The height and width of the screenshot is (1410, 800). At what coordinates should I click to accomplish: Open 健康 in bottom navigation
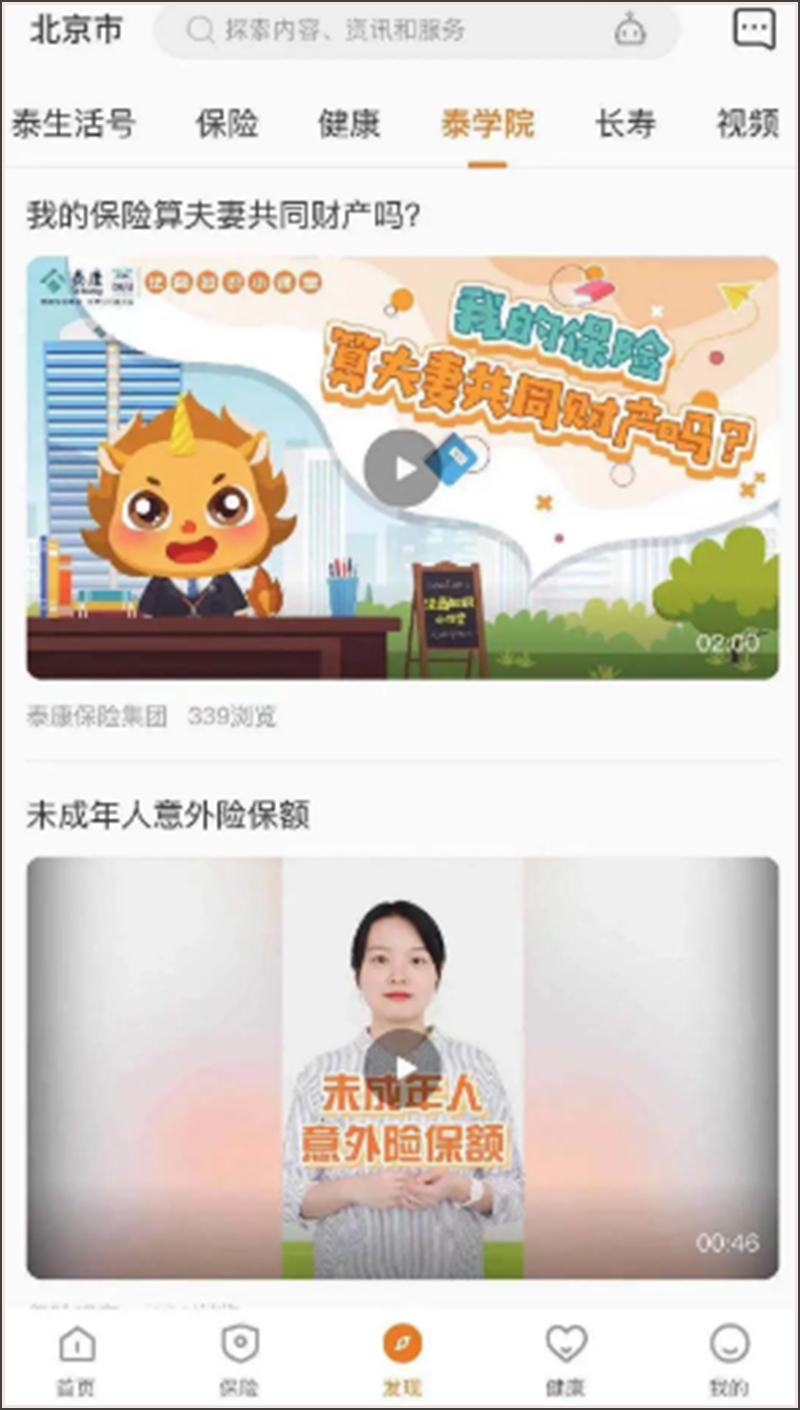pos(565,1358)
